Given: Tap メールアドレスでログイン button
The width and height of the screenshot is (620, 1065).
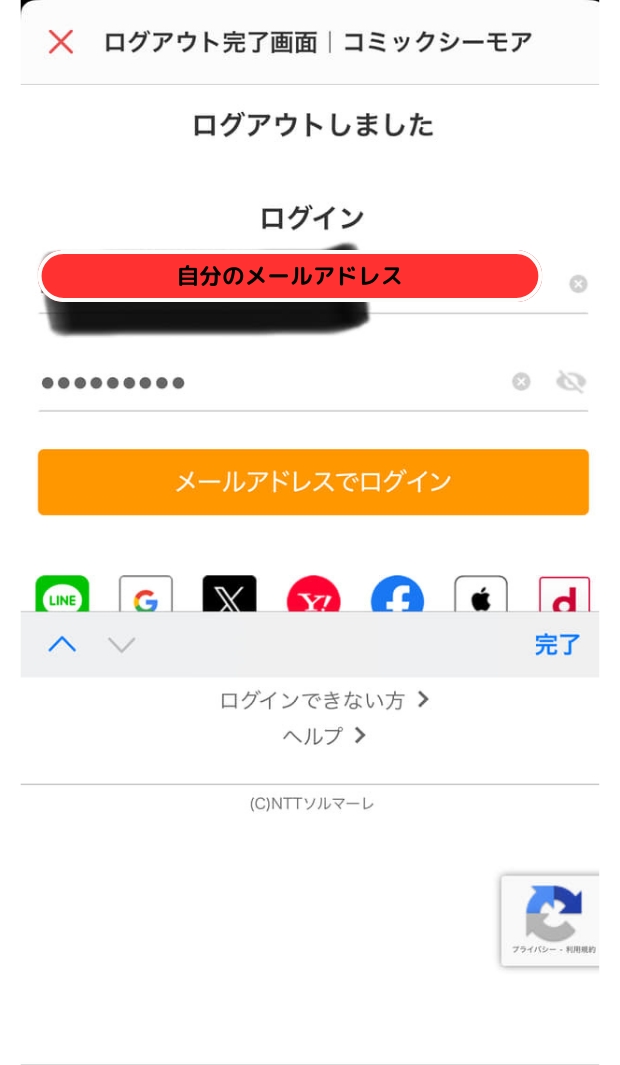Looking at the screenshot, I should tap(313, 482).
